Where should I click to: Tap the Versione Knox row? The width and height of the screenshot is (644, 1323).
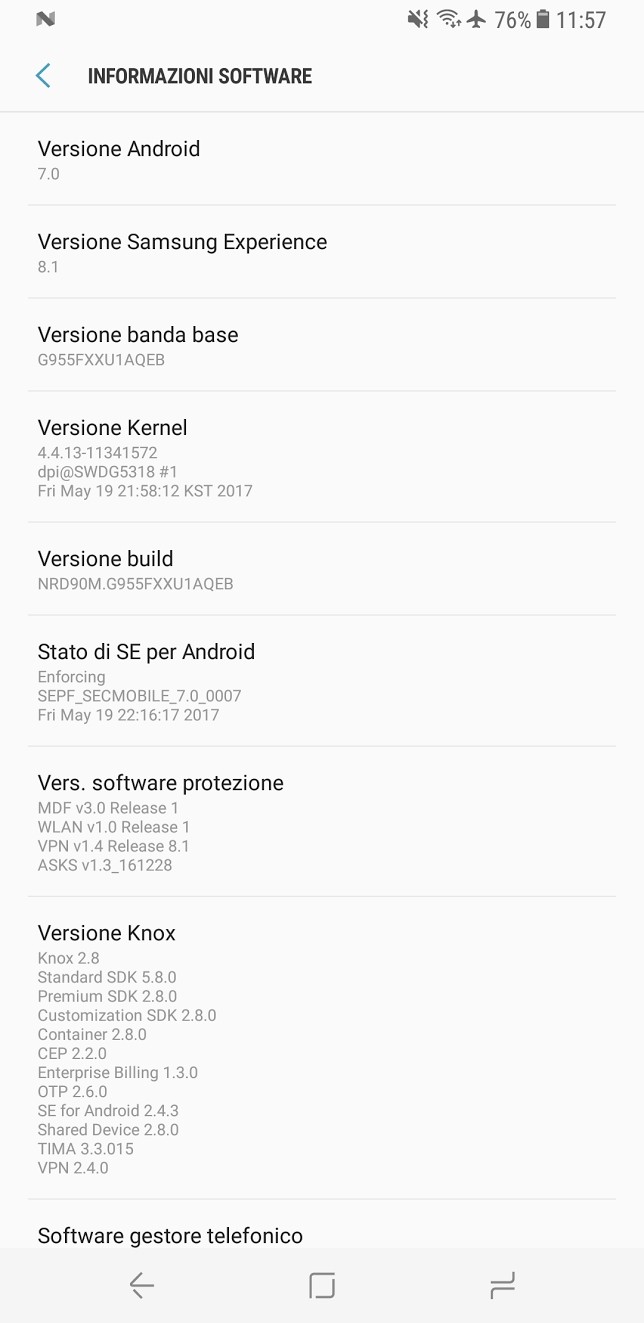[x=320, y=1048]
